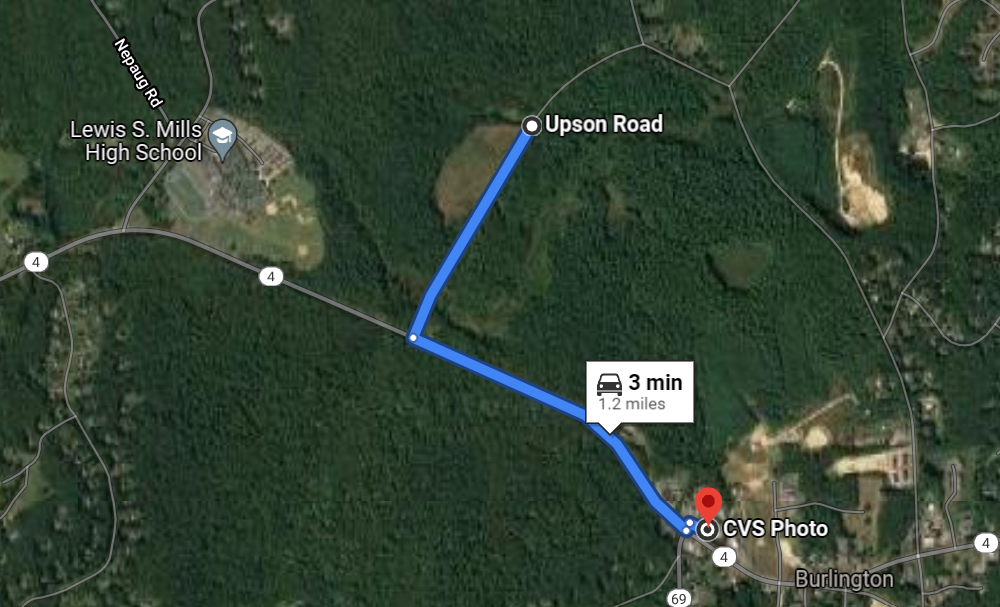Tap the 3 min driving route callout
Image resolution: width=1000 pixels, height=607 pixels.
tap(638, 393)
